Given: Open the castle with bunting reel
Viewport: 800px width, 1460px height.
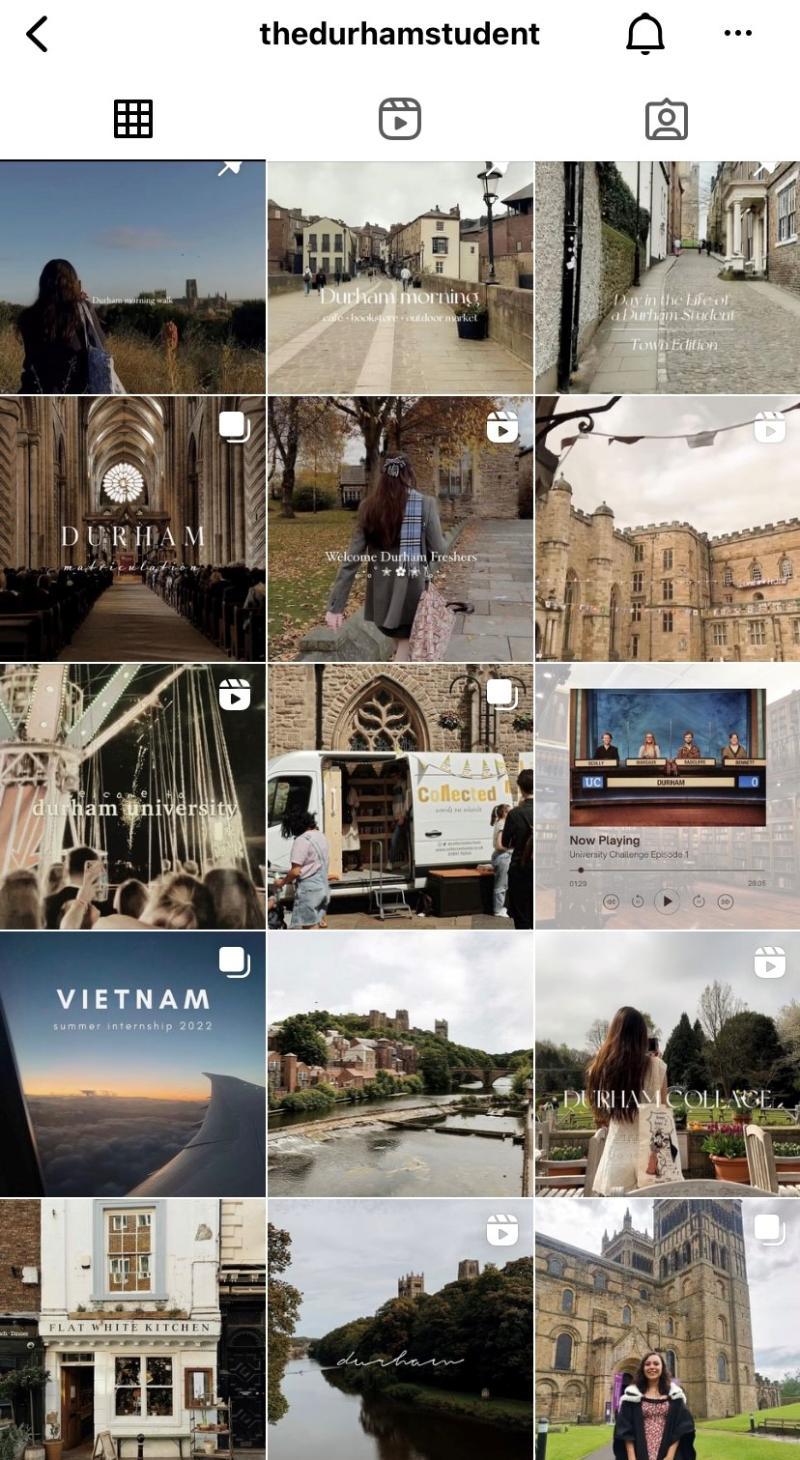Looking at the screenshot, I should [668, 529].
